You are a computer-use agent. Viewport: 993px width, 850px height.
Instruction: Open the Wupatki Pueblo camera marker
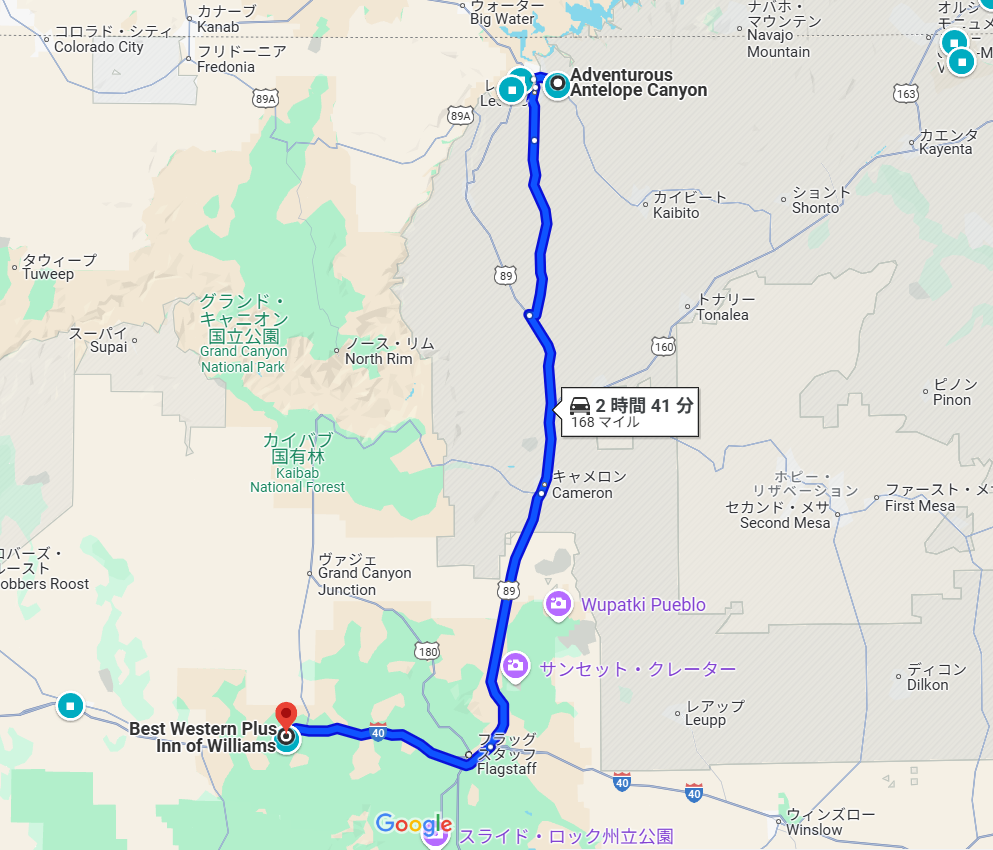[x=558, y=605]
